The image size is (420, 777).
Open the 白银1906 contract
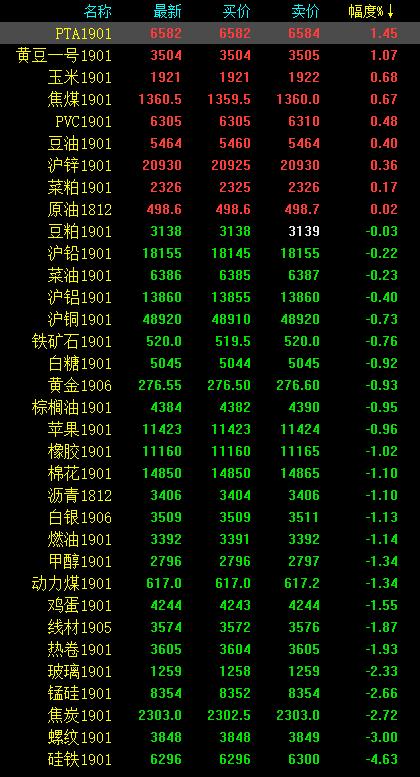pyautogui.click(x=210, y=517)
